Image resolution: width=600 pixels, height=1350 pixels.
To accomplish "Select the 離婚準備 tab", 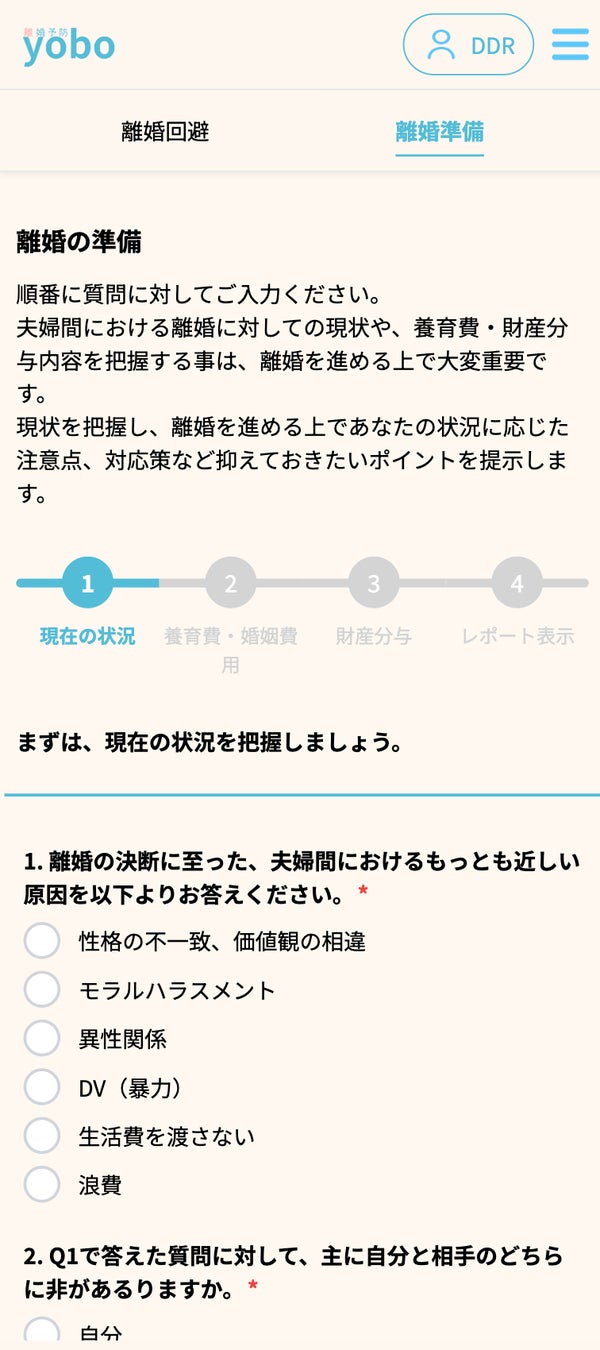I will point(439,131).
